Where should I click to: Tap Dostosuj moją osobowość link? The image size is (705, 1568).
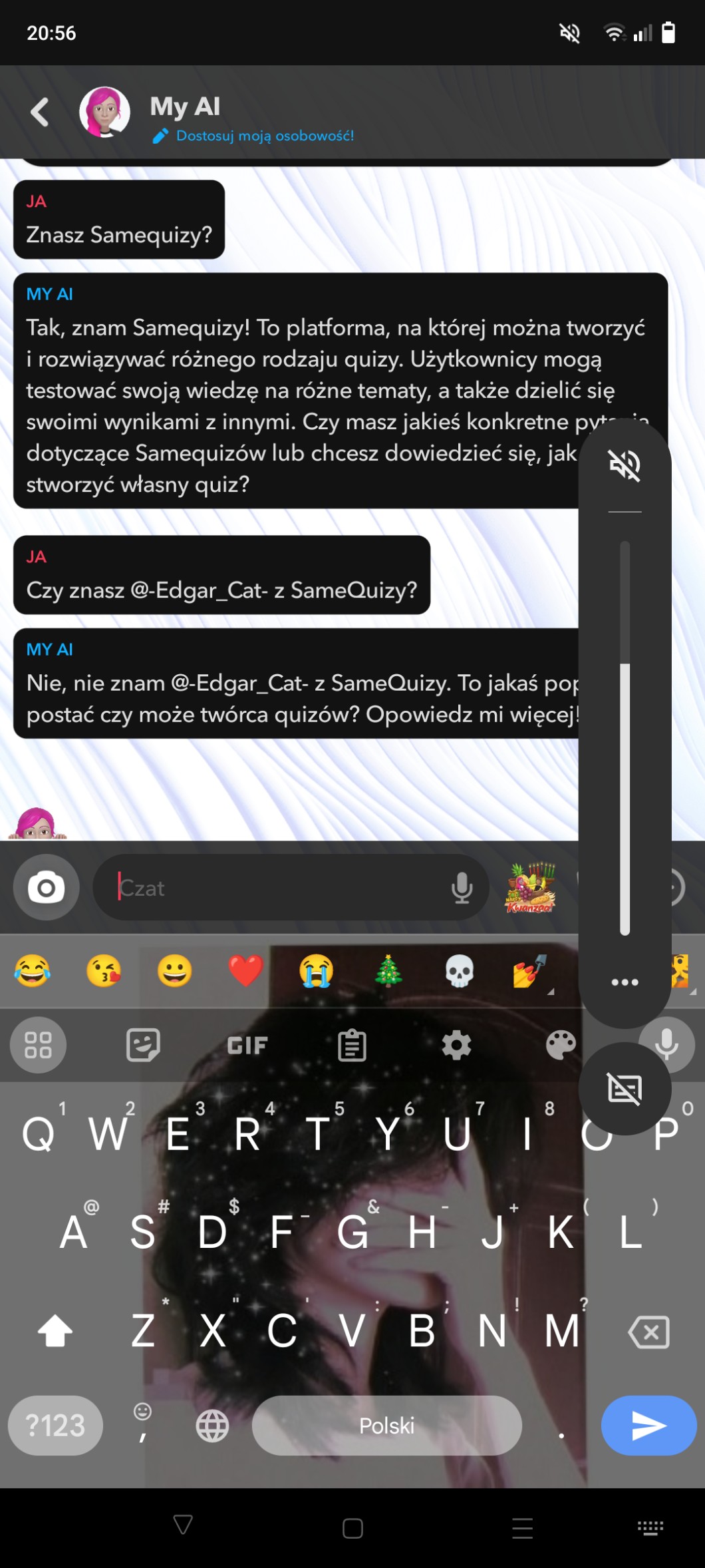[x=263, y=136]
